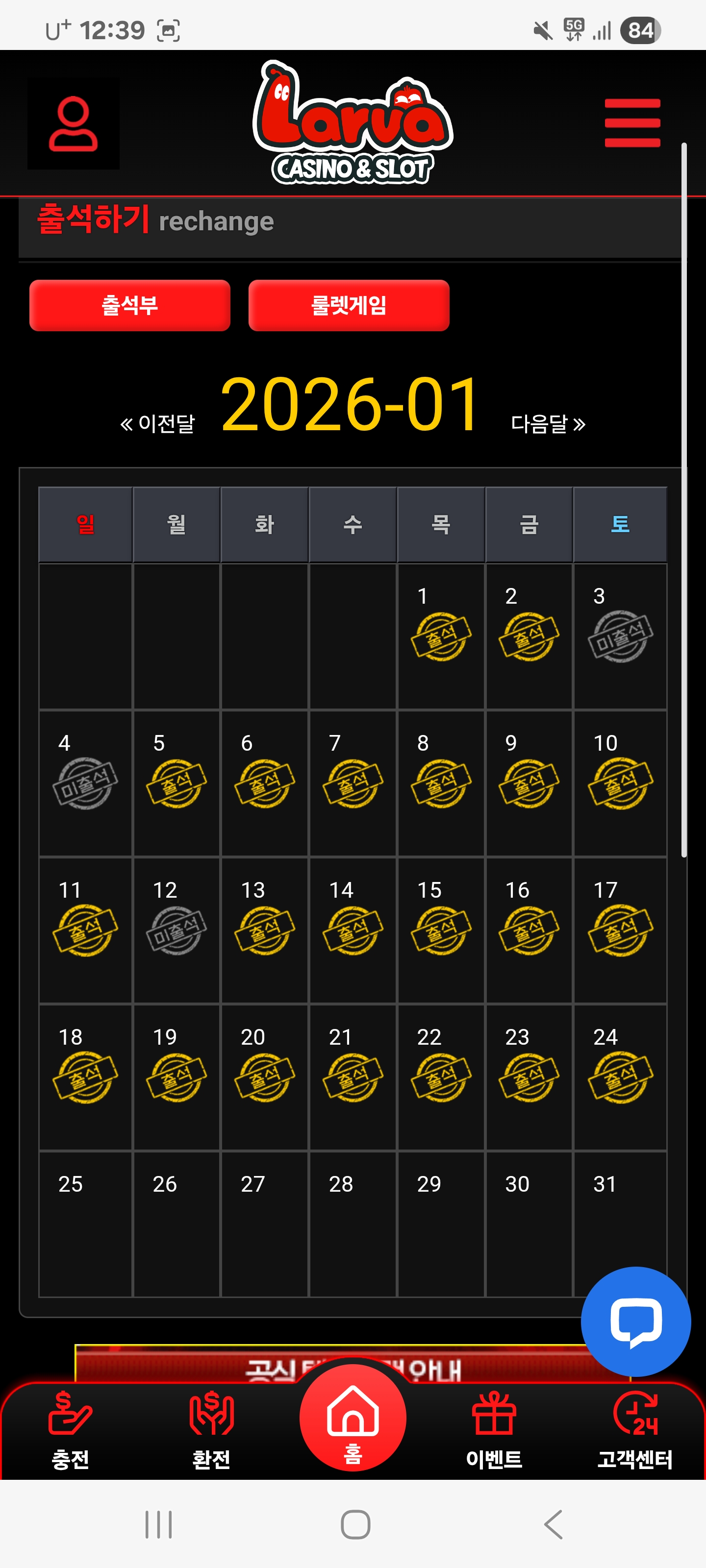This screenshot has width=706, height=1568.
Task: Open the red hamburger menu
Action: pyautogui.click(x=631, y=123)
